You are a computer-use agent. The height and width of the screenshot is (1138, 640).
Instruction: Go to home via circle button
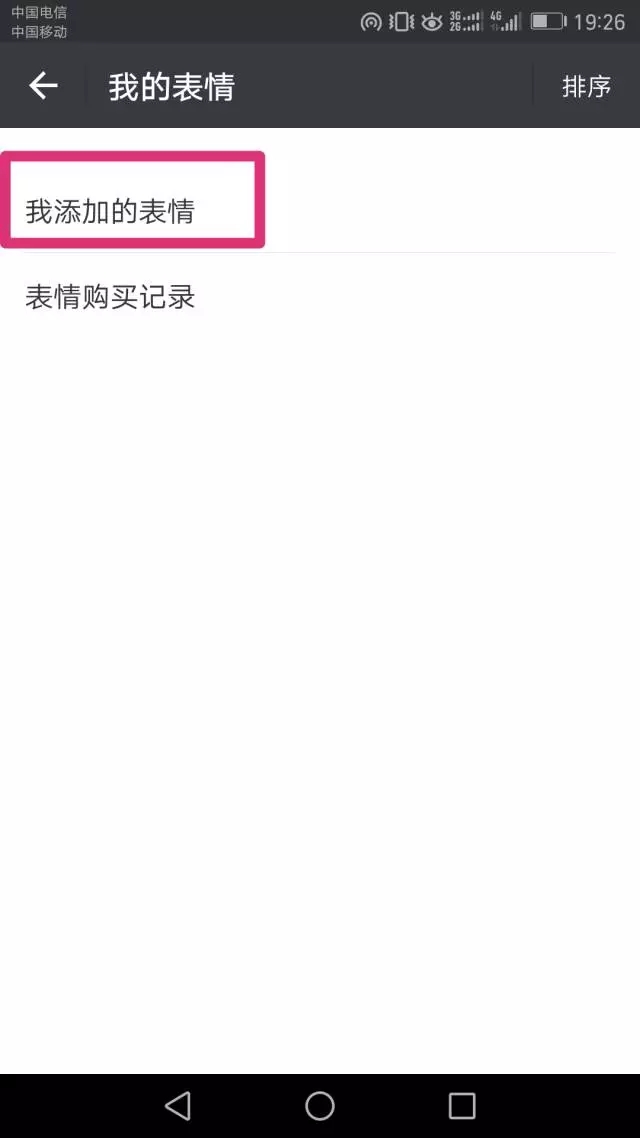tap(320, 1106)
